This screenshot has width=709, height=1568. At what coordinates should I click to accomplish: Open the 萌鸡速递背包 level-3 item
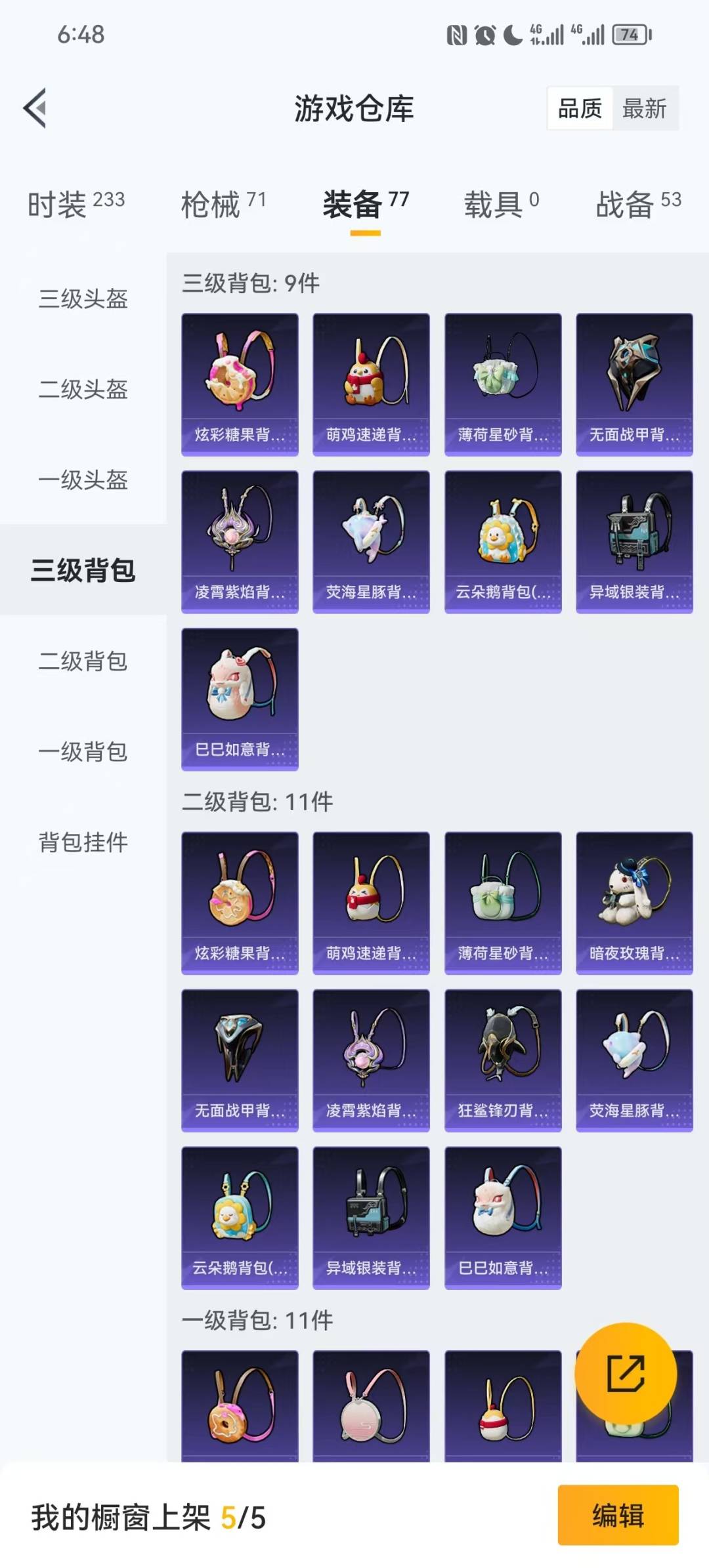click(x=370, y=383)
